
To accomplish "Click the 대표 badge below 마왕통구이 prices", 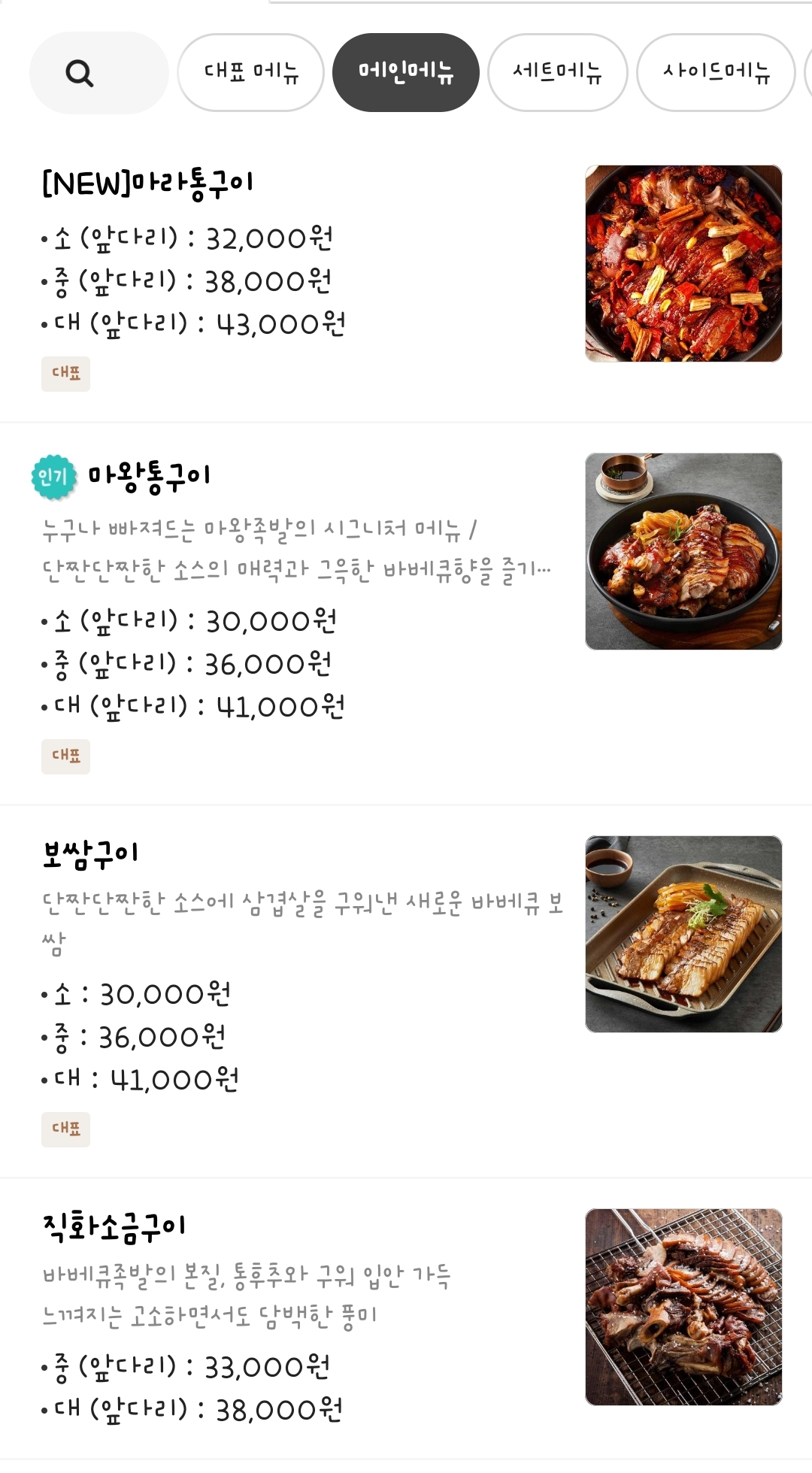I will click(x=65, y=757).
